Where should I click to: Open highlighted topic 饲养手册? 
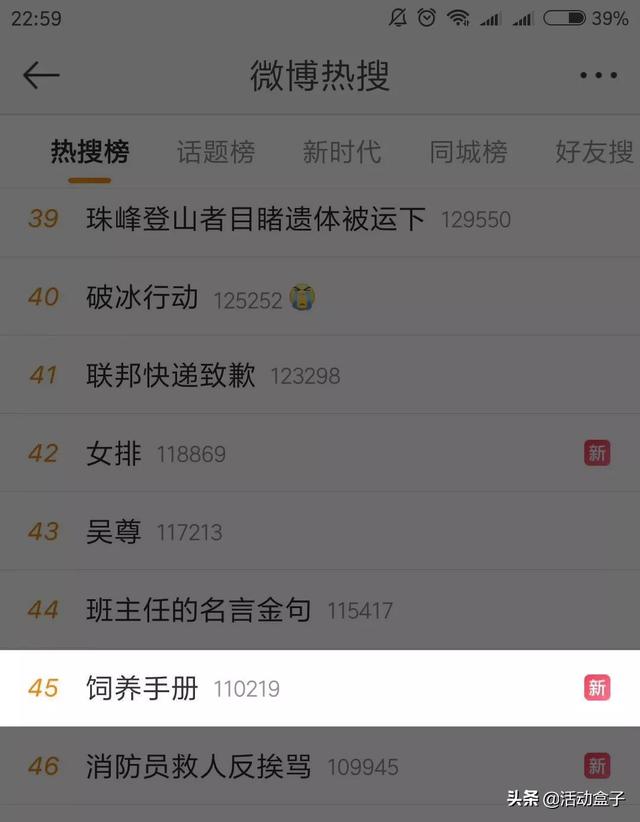[143, 688]
